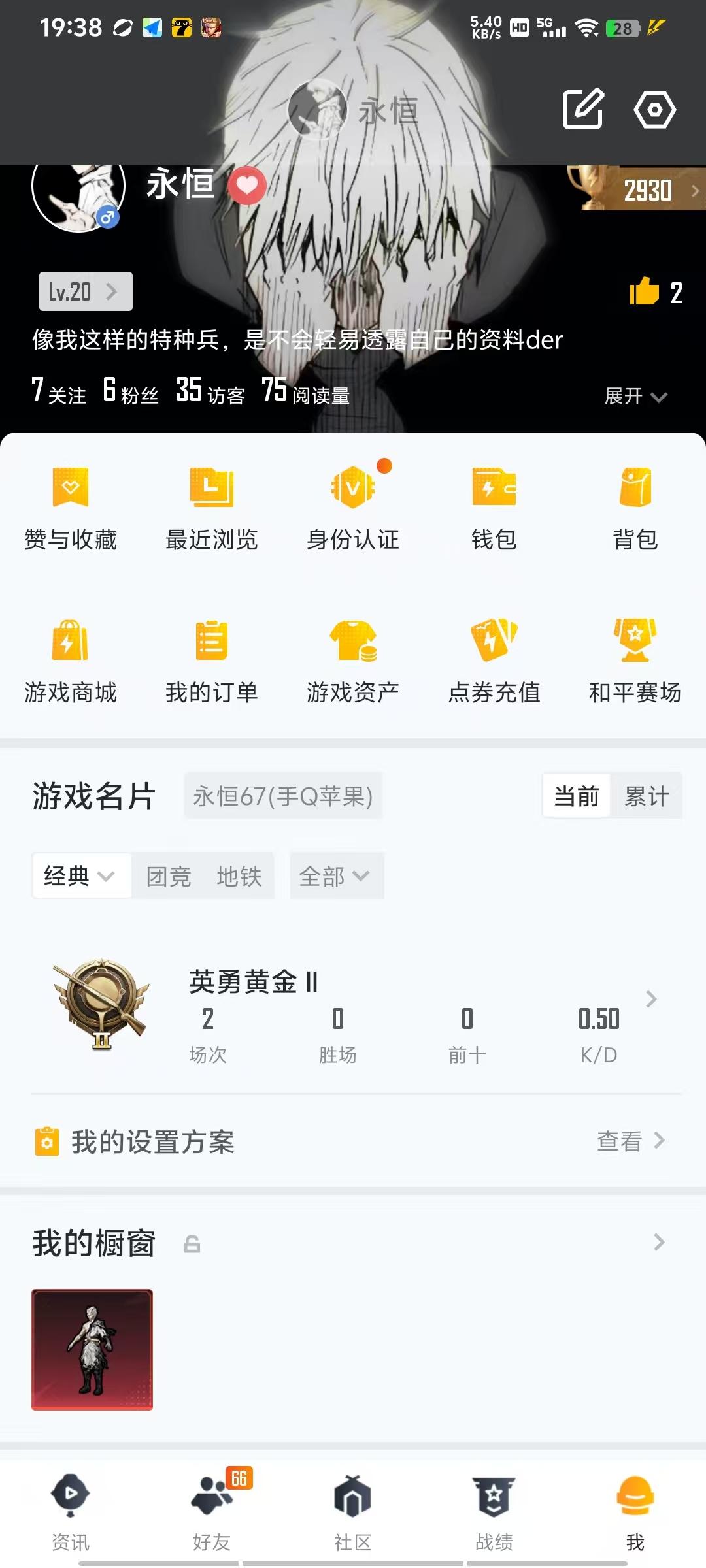Open the profile edit pencil icon
706x1568 pixels.
582,109
